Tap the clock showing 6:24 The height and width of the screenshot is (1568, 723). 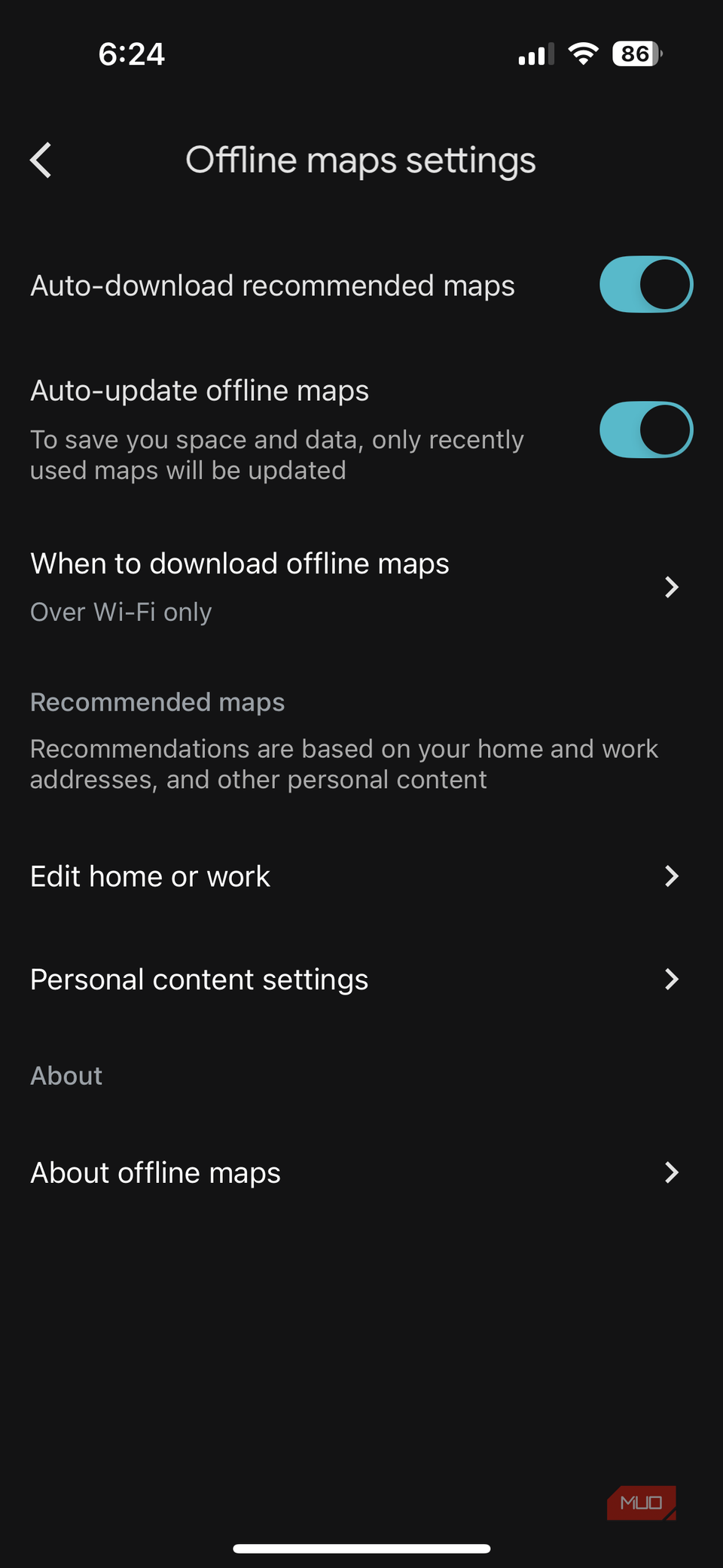pyautogui.click(x=132, y=53)
